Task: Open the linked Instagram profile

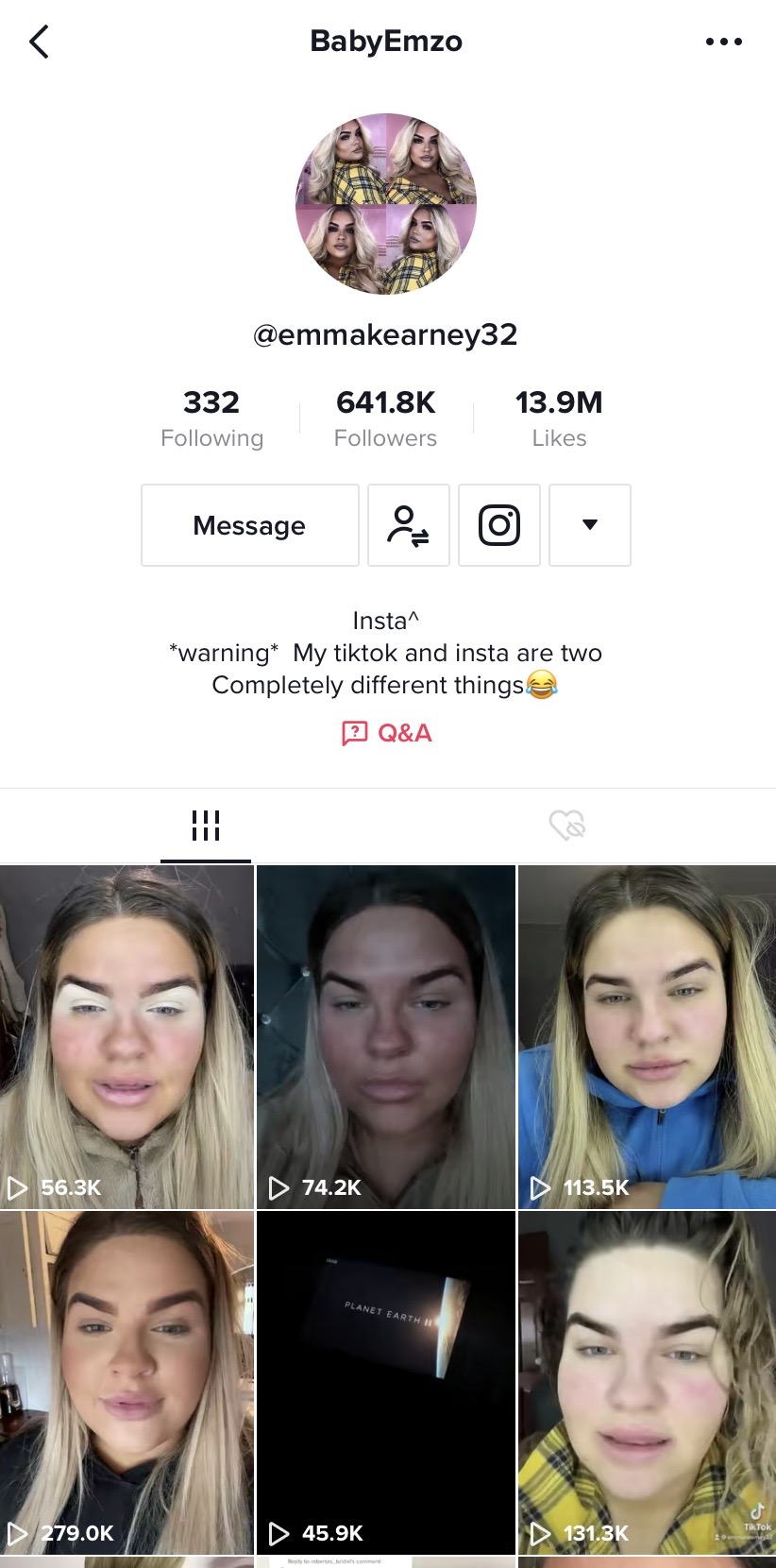Action: point(498,525)
